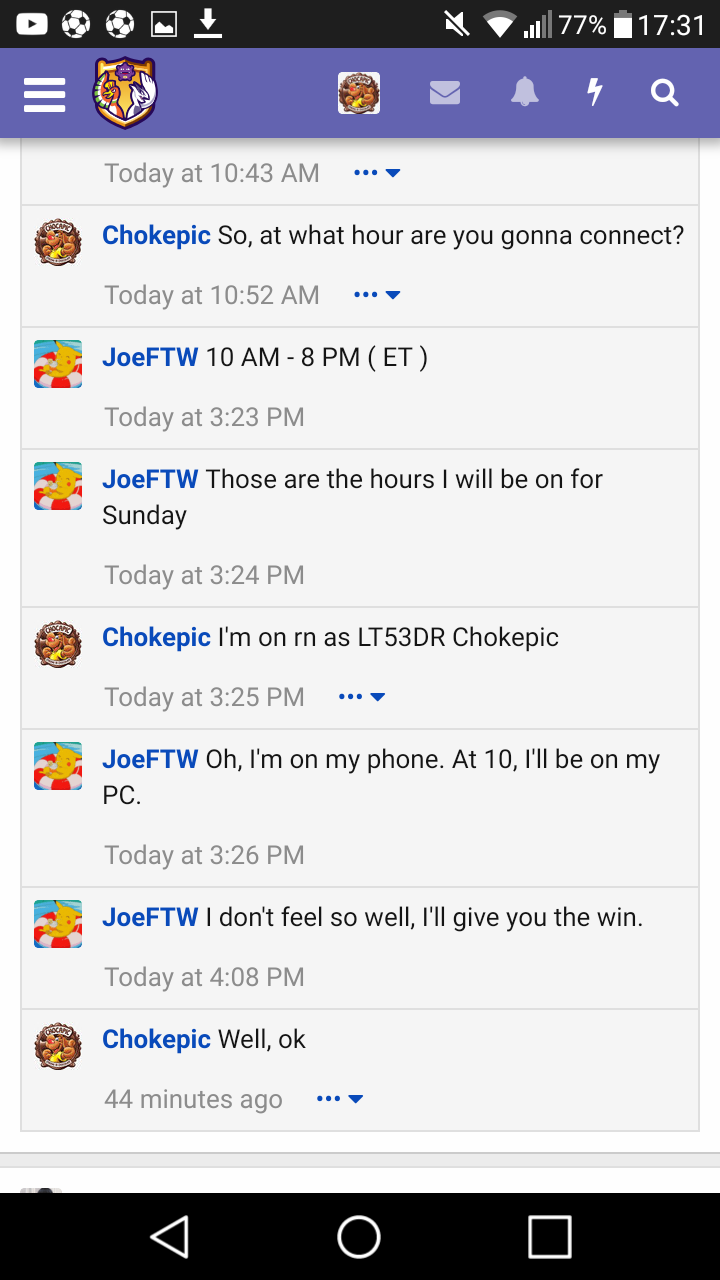
Task: Open your profile avatar in the header
Action: click(359, 93)
